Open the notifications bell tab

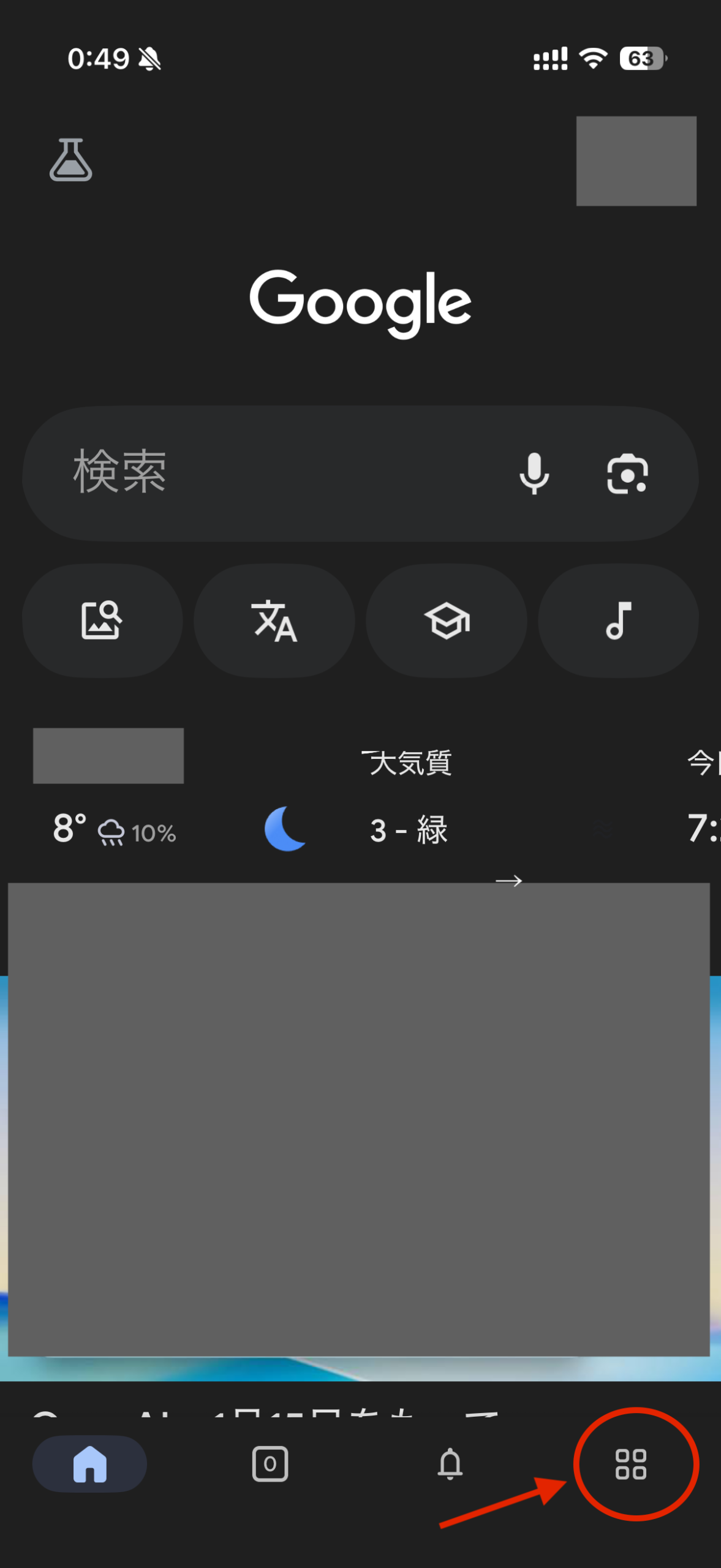point(450,1464)
